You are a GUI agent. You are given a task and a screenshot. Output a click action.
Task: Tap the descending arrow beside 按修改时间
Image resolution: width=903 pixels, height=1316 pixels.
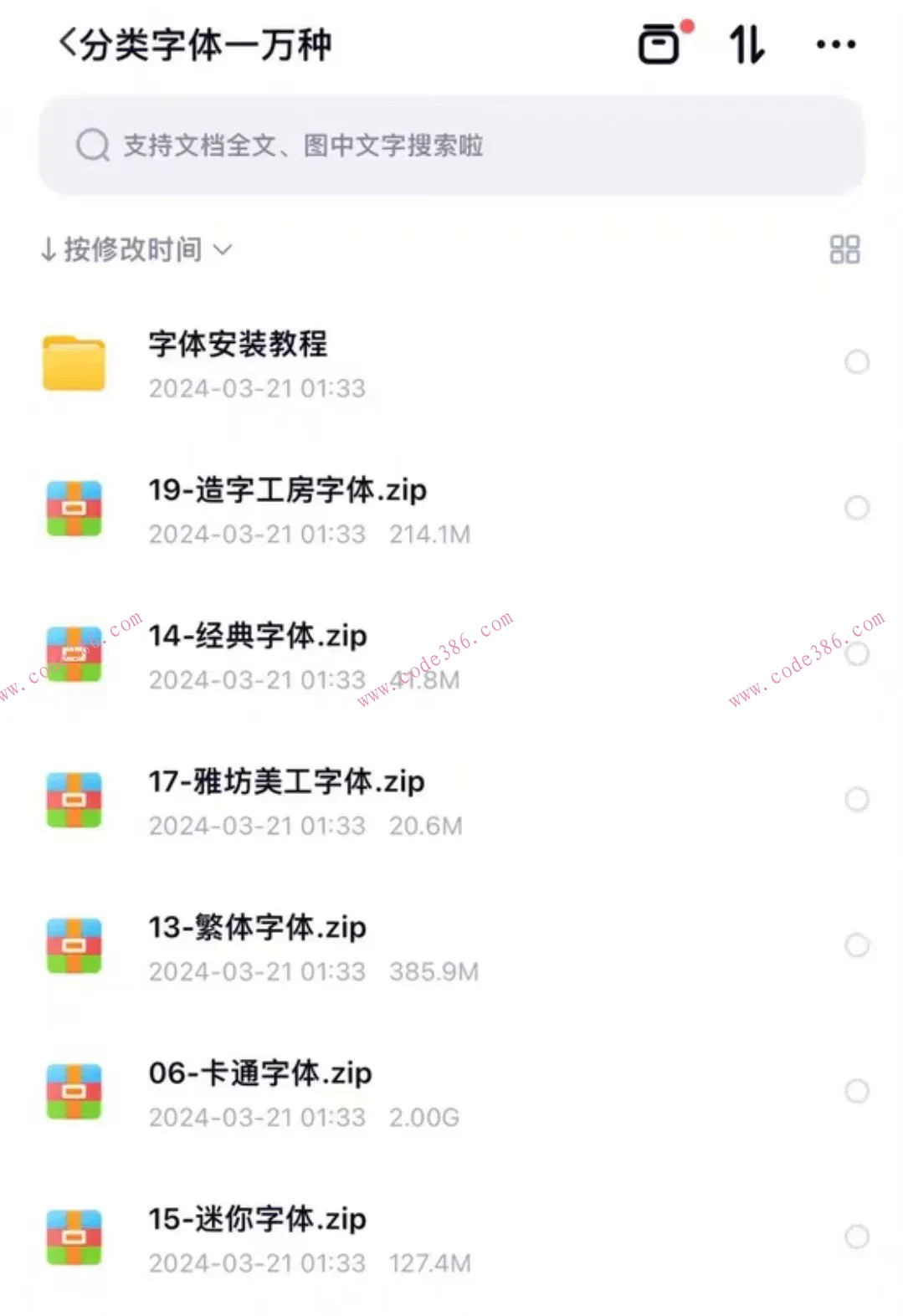pos(49,248)
